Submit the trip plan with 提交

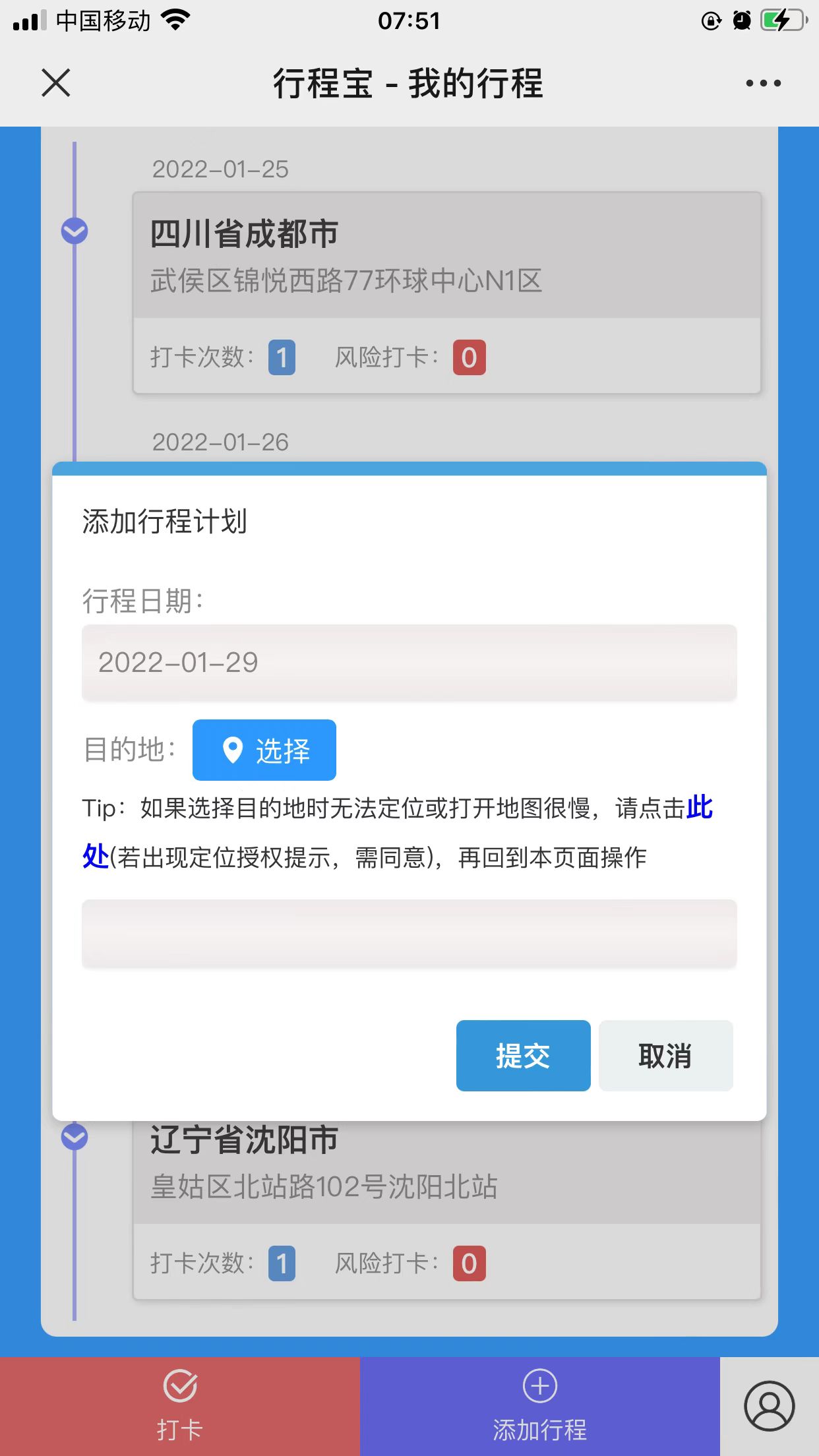(523, 1056)
